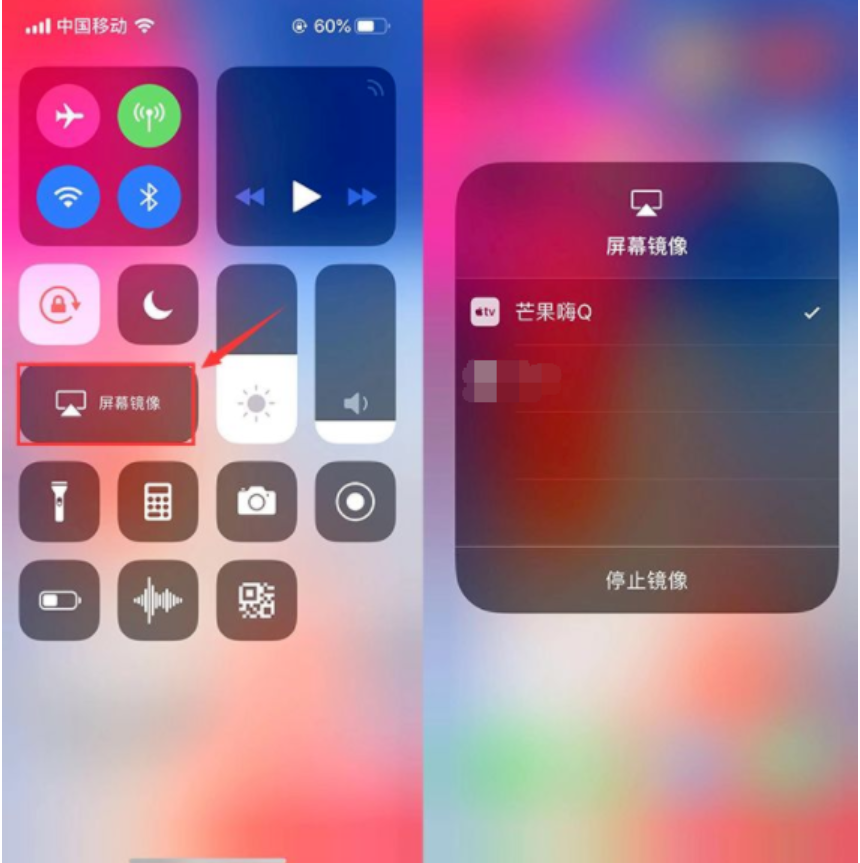Toggle Low Power Mode battery icon
The width and height of the screenshot is (860, 863).
point(60,600)
